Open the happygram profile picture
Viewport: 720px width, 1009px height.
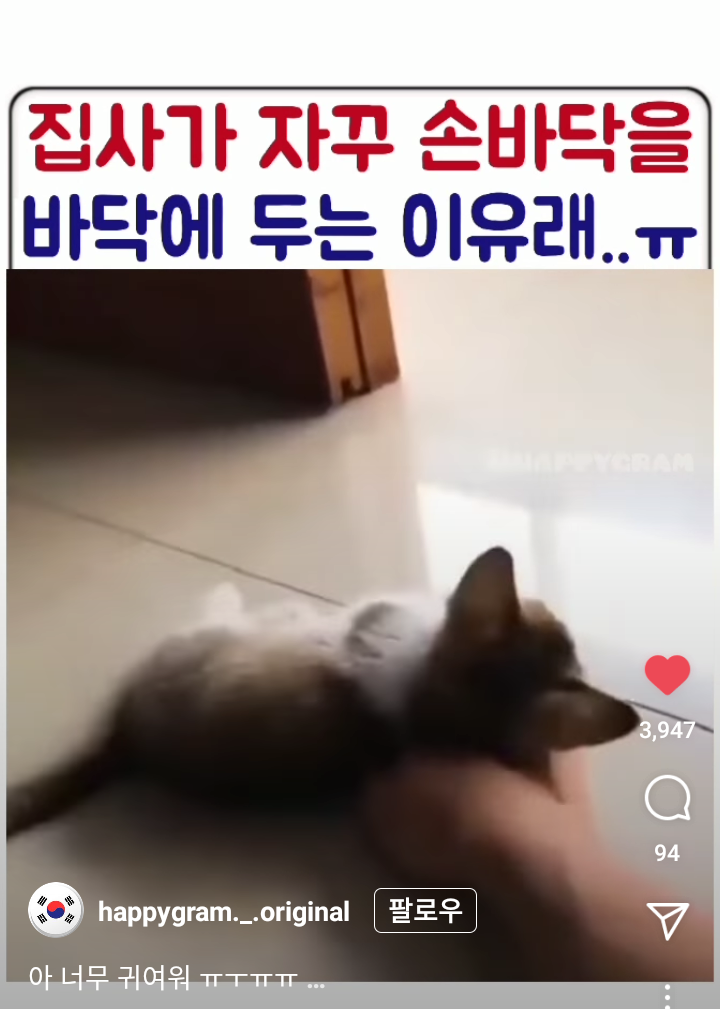55,911
